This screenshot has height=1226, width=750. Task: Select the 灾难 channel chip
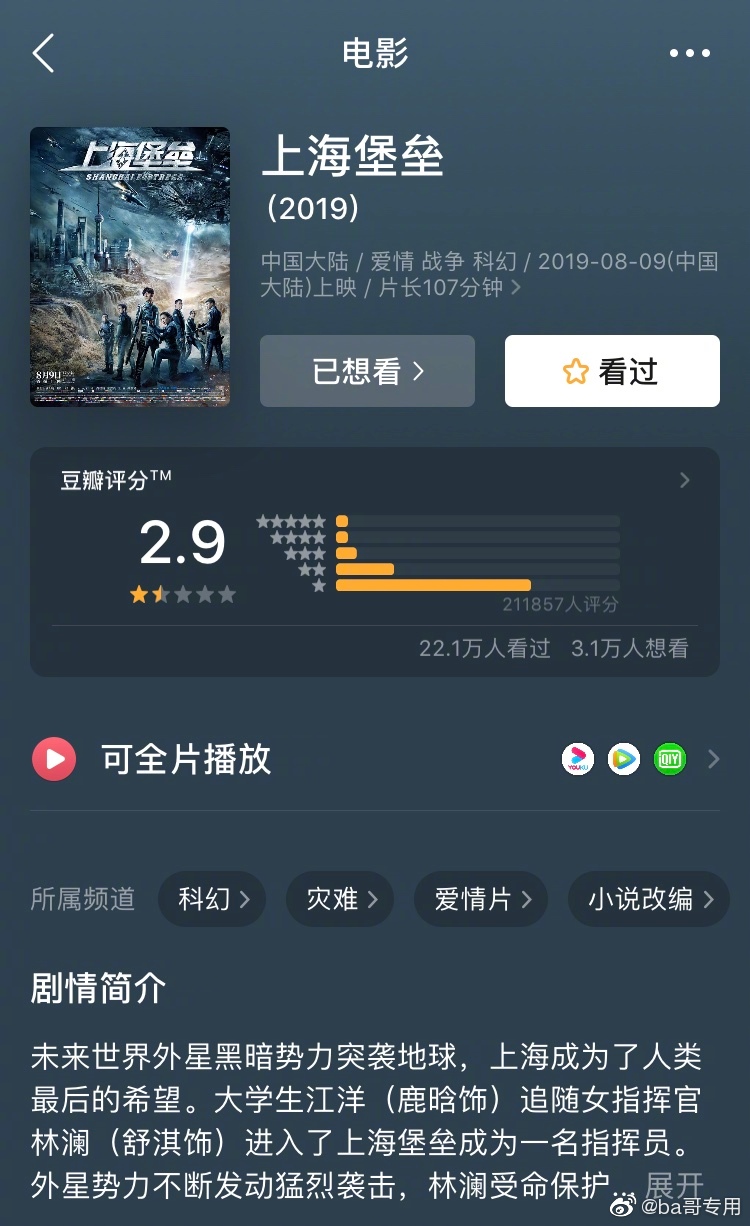tap(339, 899)
